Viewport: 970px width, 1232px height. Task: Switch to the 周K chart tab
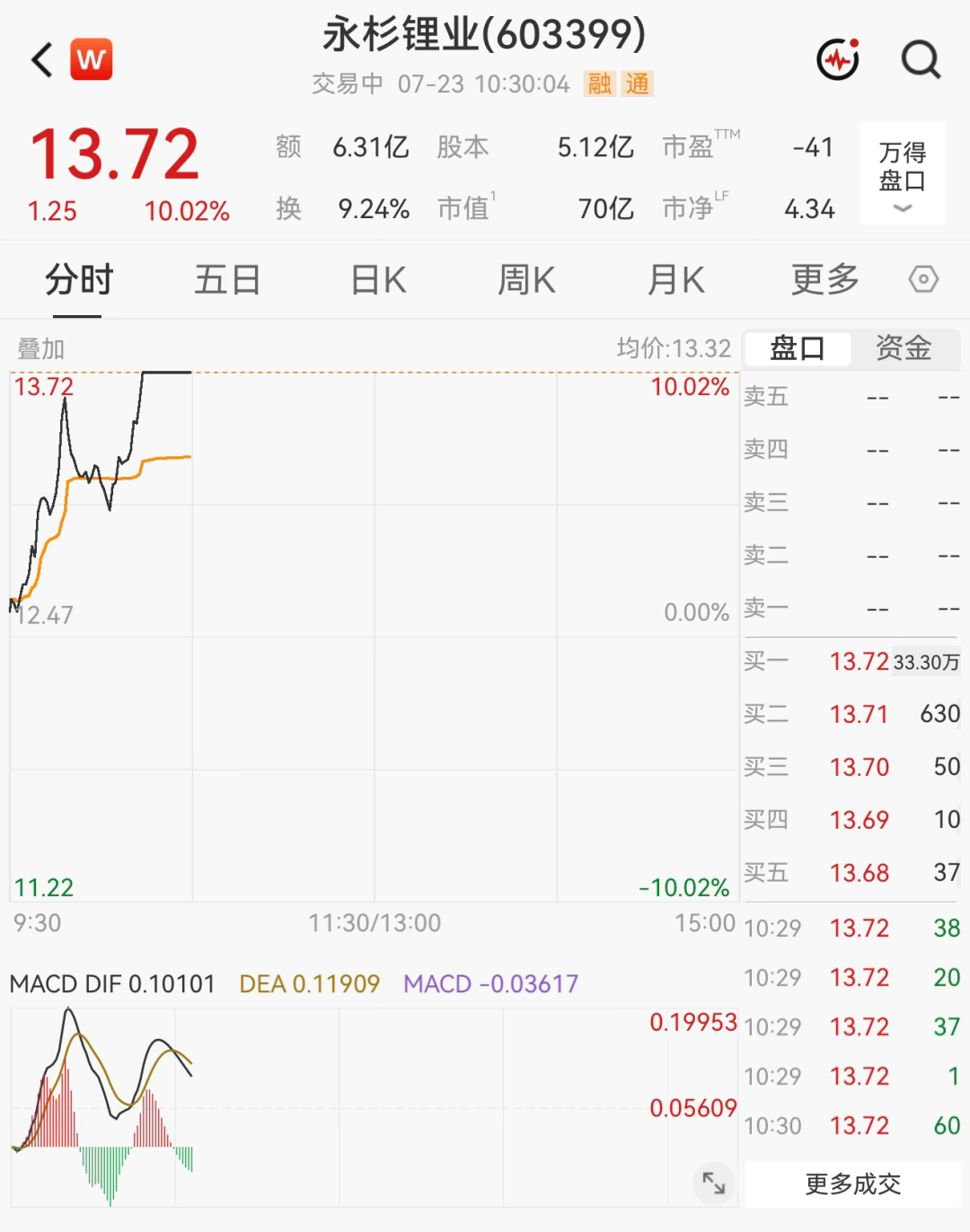pos(527,280)
